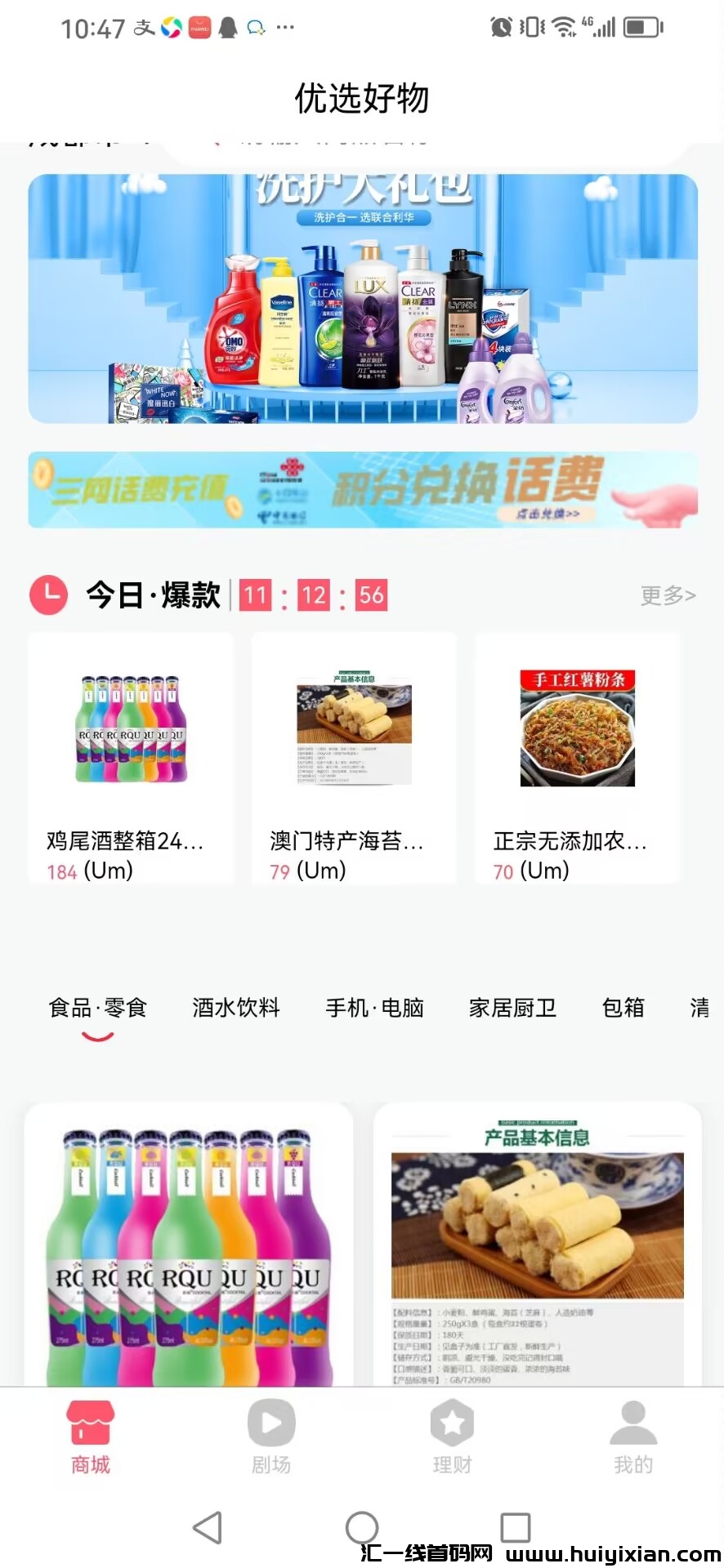Open the 洗护大礼包 promotional banner
The image size is (724, 1568).
[x=362, y=298]
